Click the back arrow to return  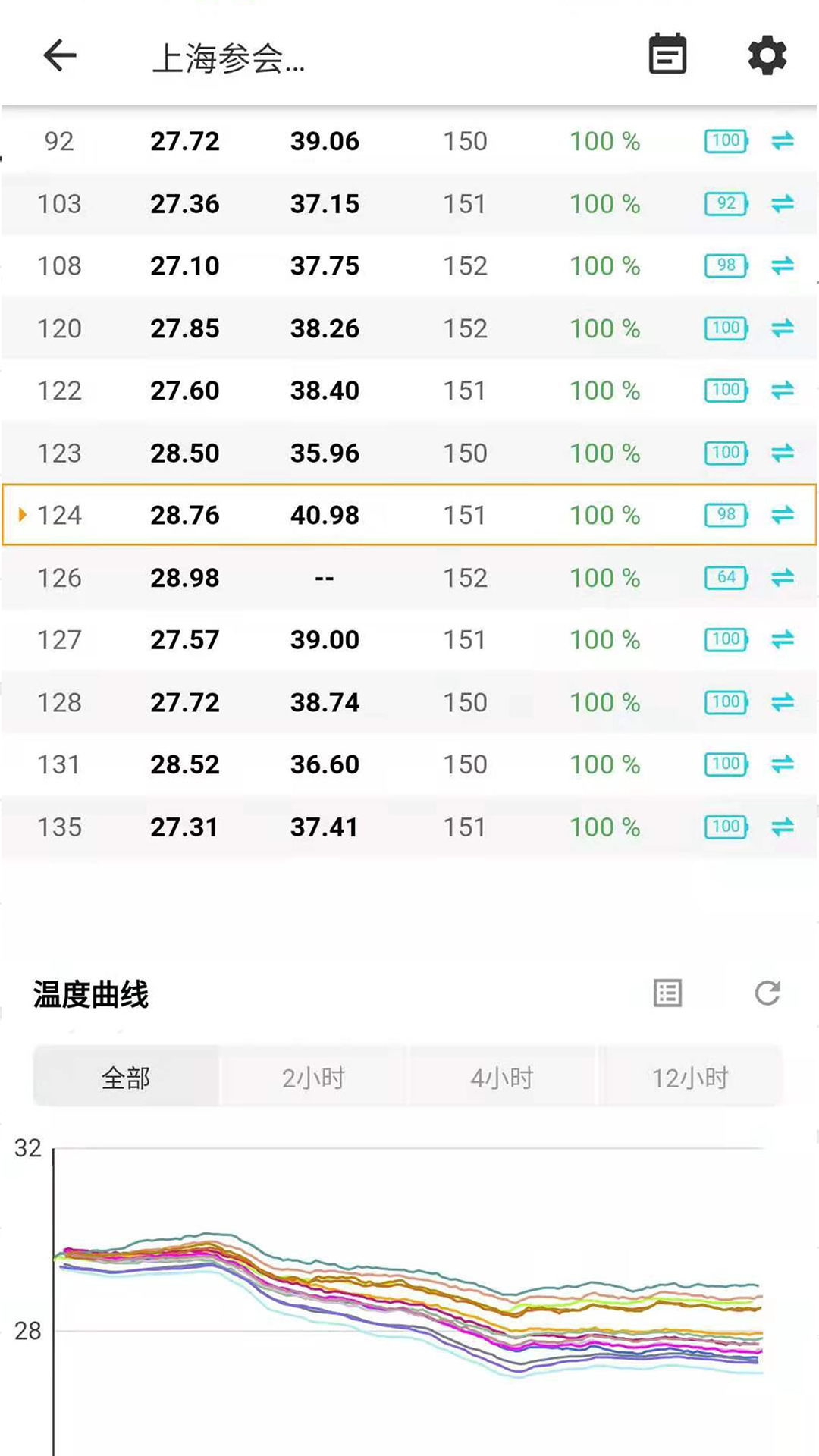[x=59, y=55]
